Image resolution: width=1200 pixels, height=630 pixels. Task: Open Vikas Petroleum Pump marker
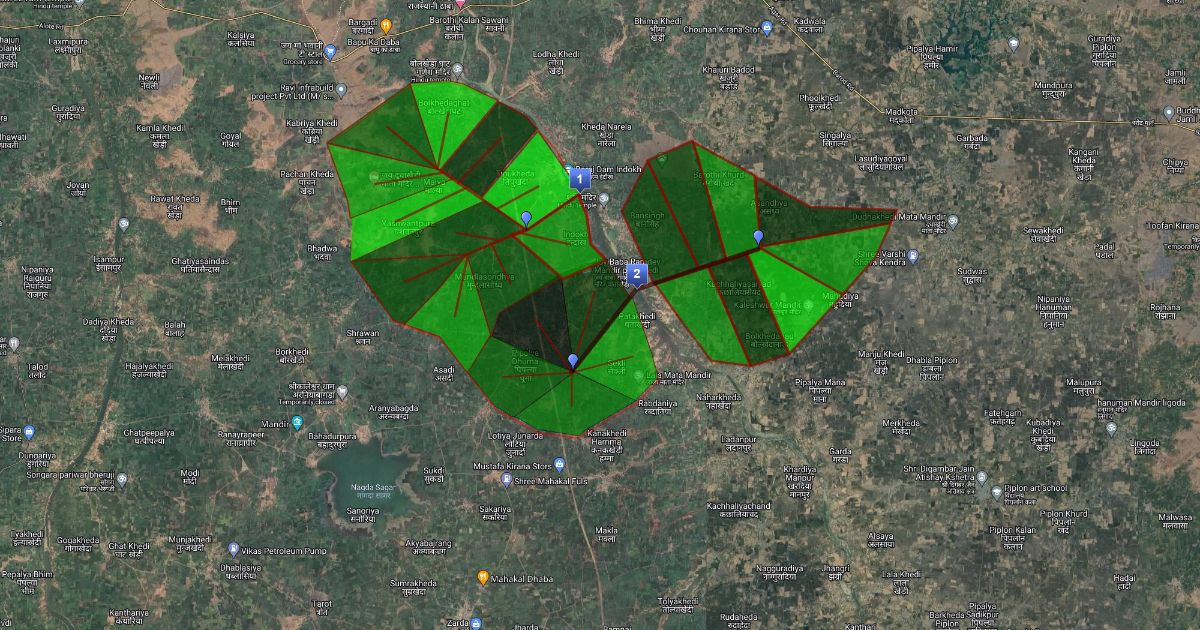[233, 550]
